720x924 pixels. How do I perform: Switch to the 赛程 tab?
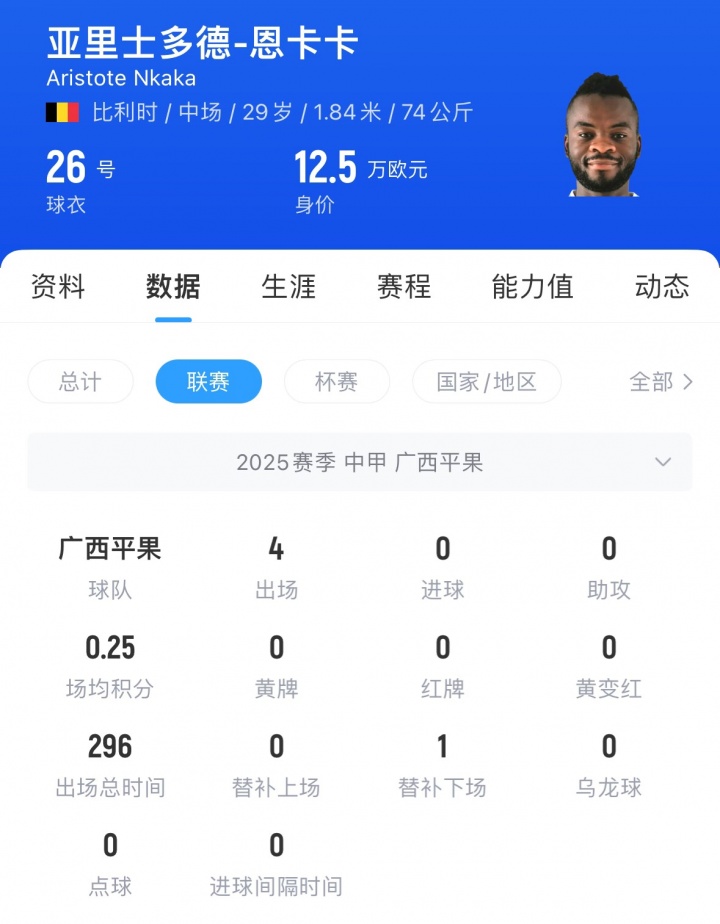click(404, 287)
